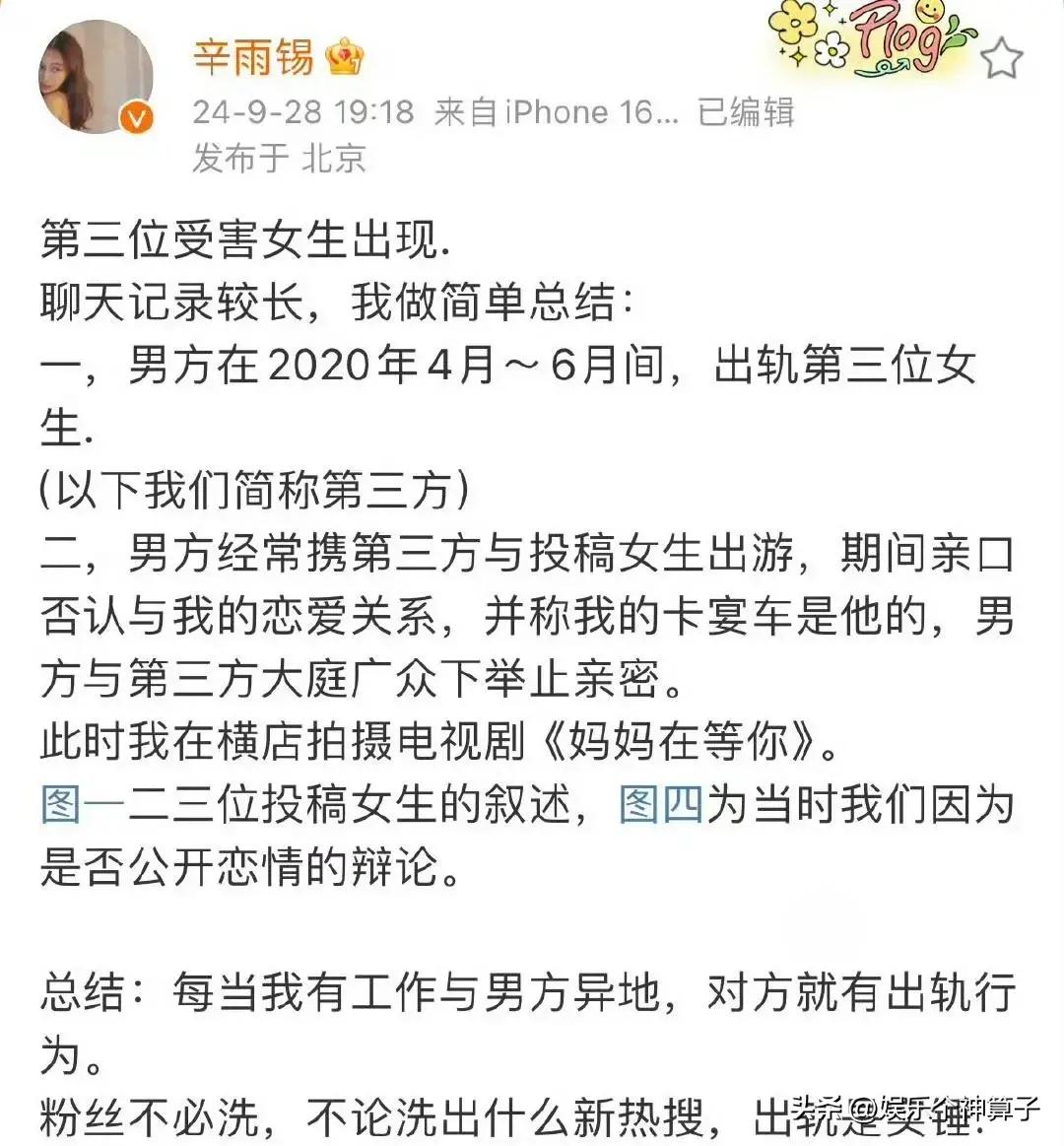The image size is (1064, 1146).
Task: Tap the username 辛雨锡
Action: 253,56
